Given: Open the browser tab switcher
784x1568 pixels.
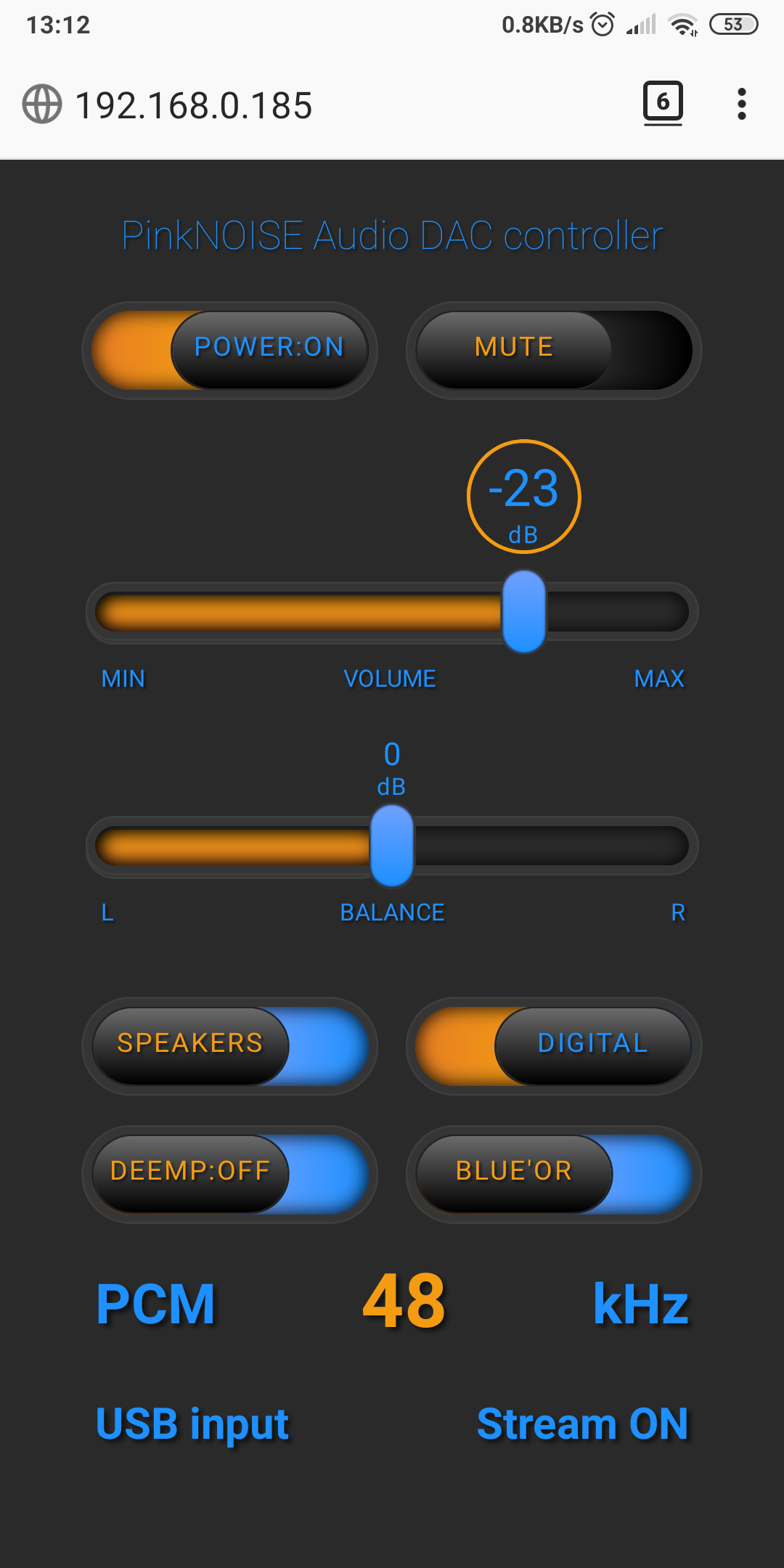Looking at the screenshot, I should click(663, 103).
